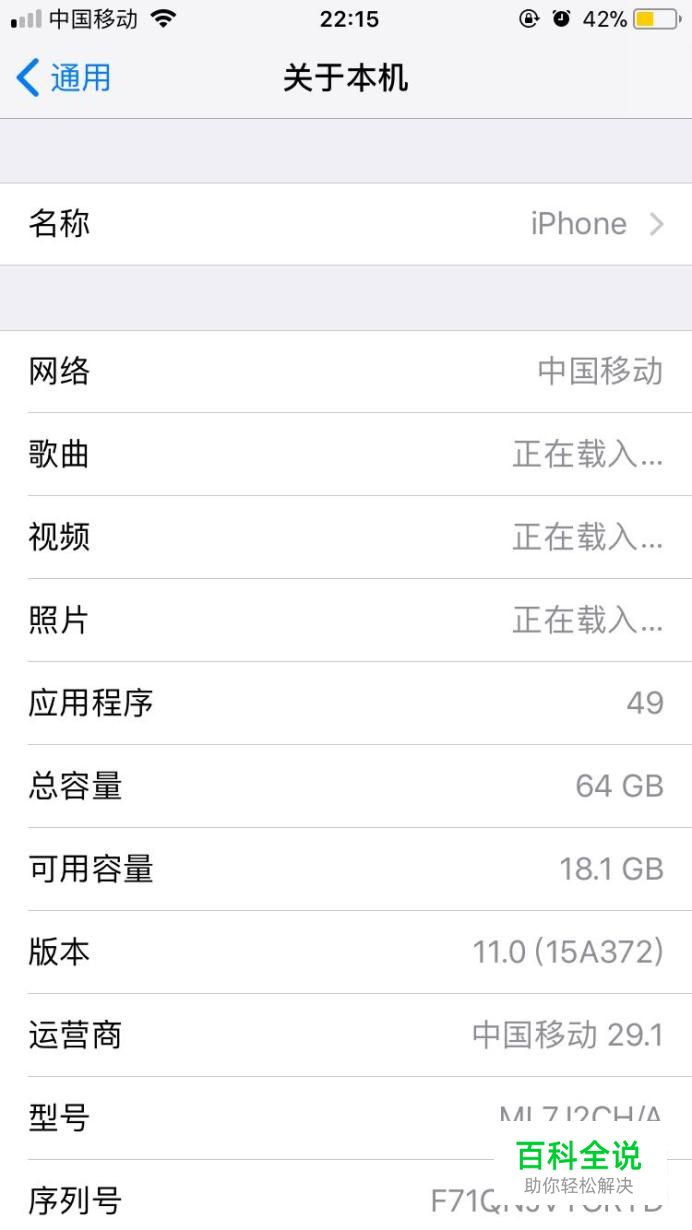
Task: Go back to 通用 settings
Action: pos(64,78)
